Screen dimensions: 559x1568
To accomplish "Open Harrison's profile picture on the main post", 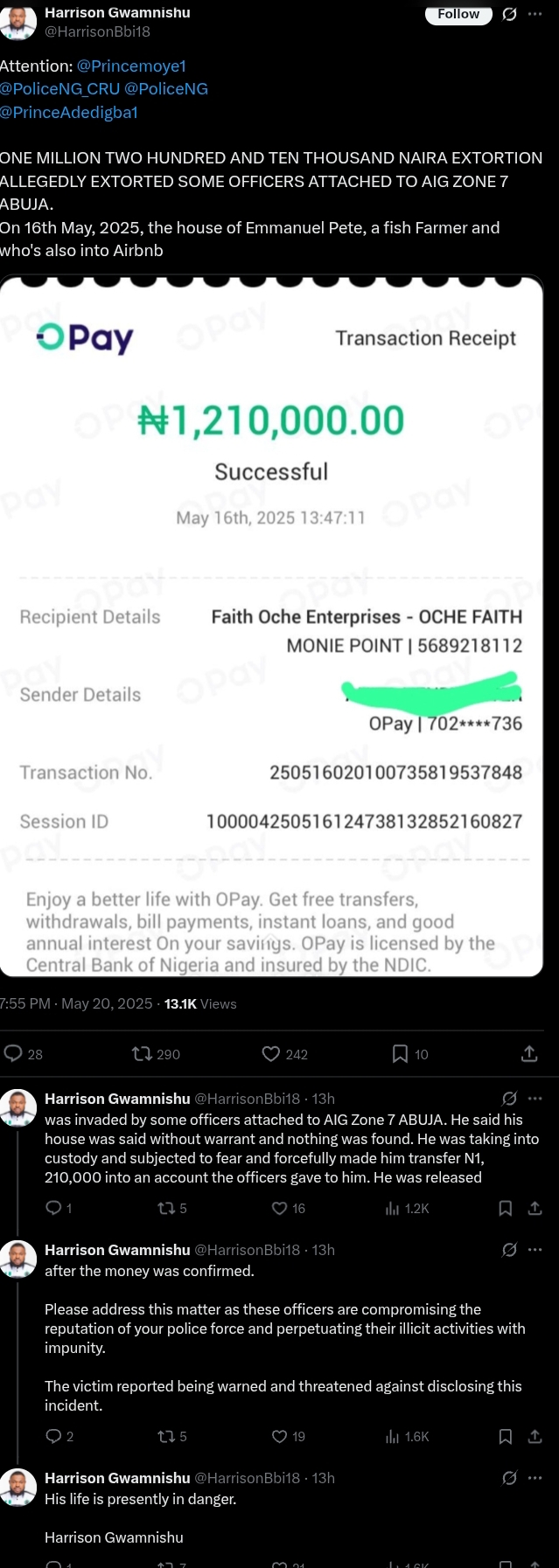I will coord(17,21).
